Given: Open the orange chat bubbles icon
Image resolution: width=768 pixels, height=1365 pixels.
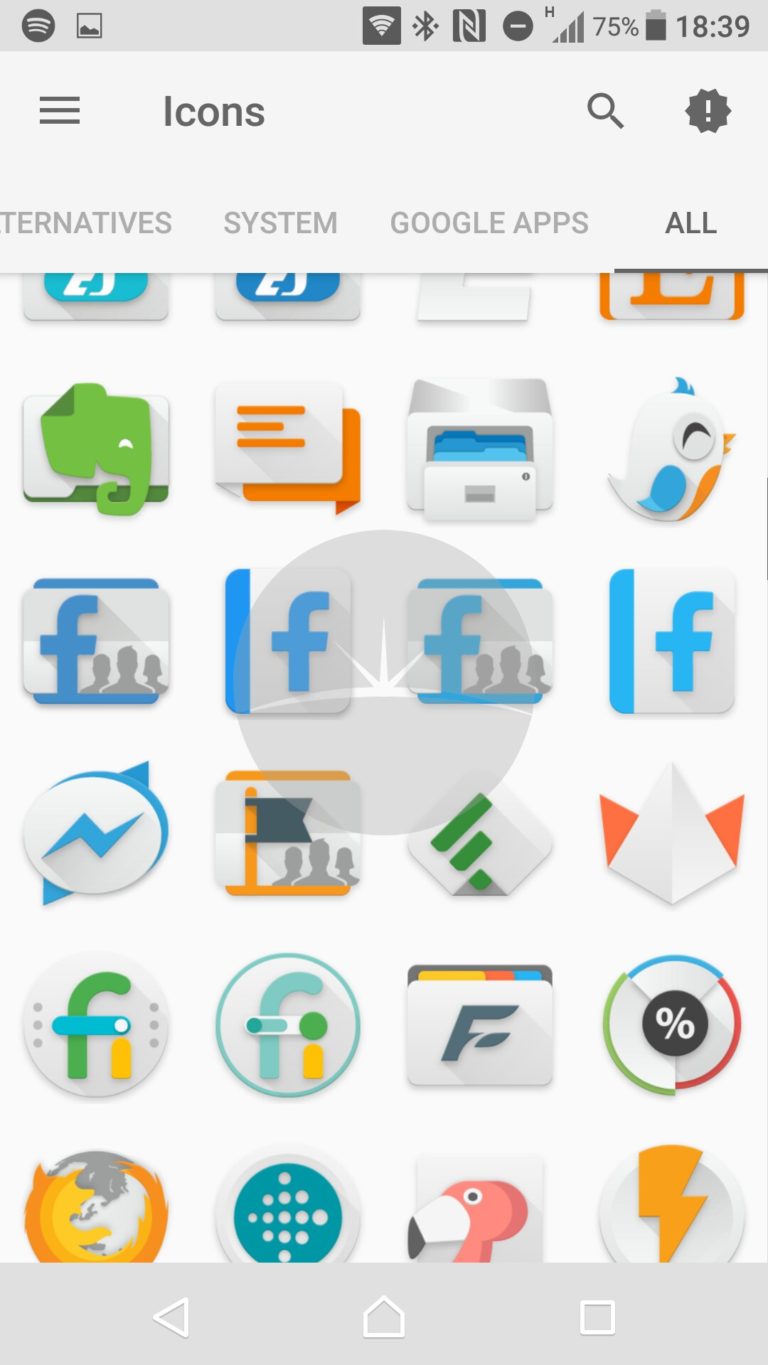Looking at the screenshot, I should [x=288, y=449].
